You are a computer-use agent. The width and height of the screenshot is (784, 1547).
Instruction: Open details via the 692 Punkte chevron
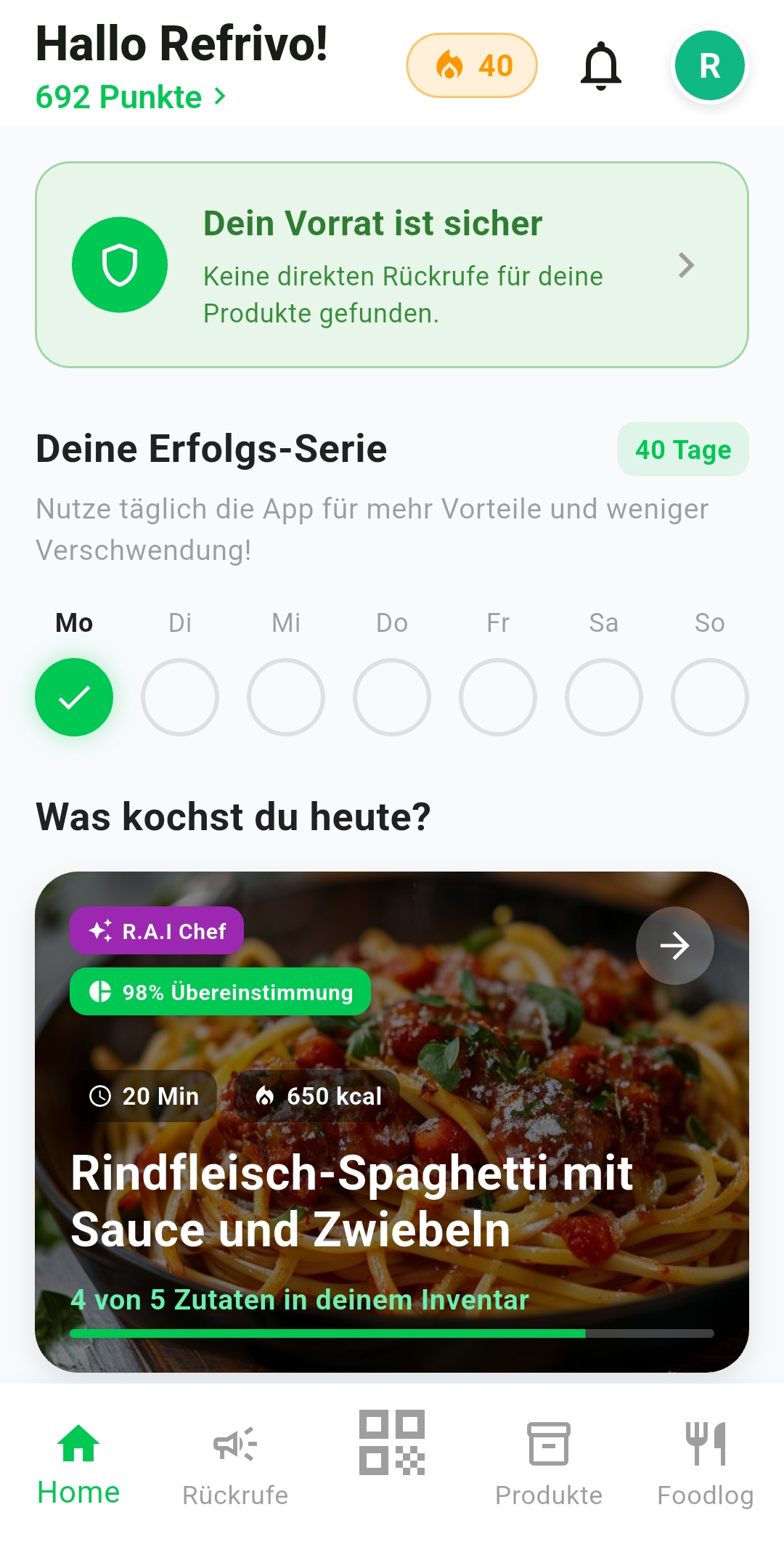coord(219,95)
